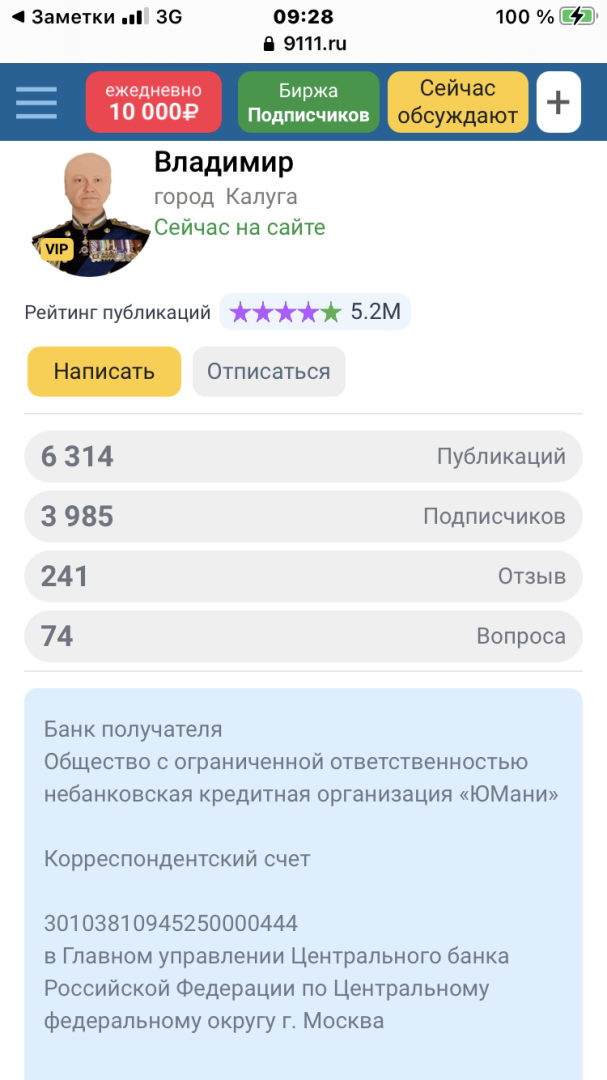Image resolution: width=607 pixels, height=1080 pixels.
Task: Open Биржа Подписчиков
Action: [308, 102]
